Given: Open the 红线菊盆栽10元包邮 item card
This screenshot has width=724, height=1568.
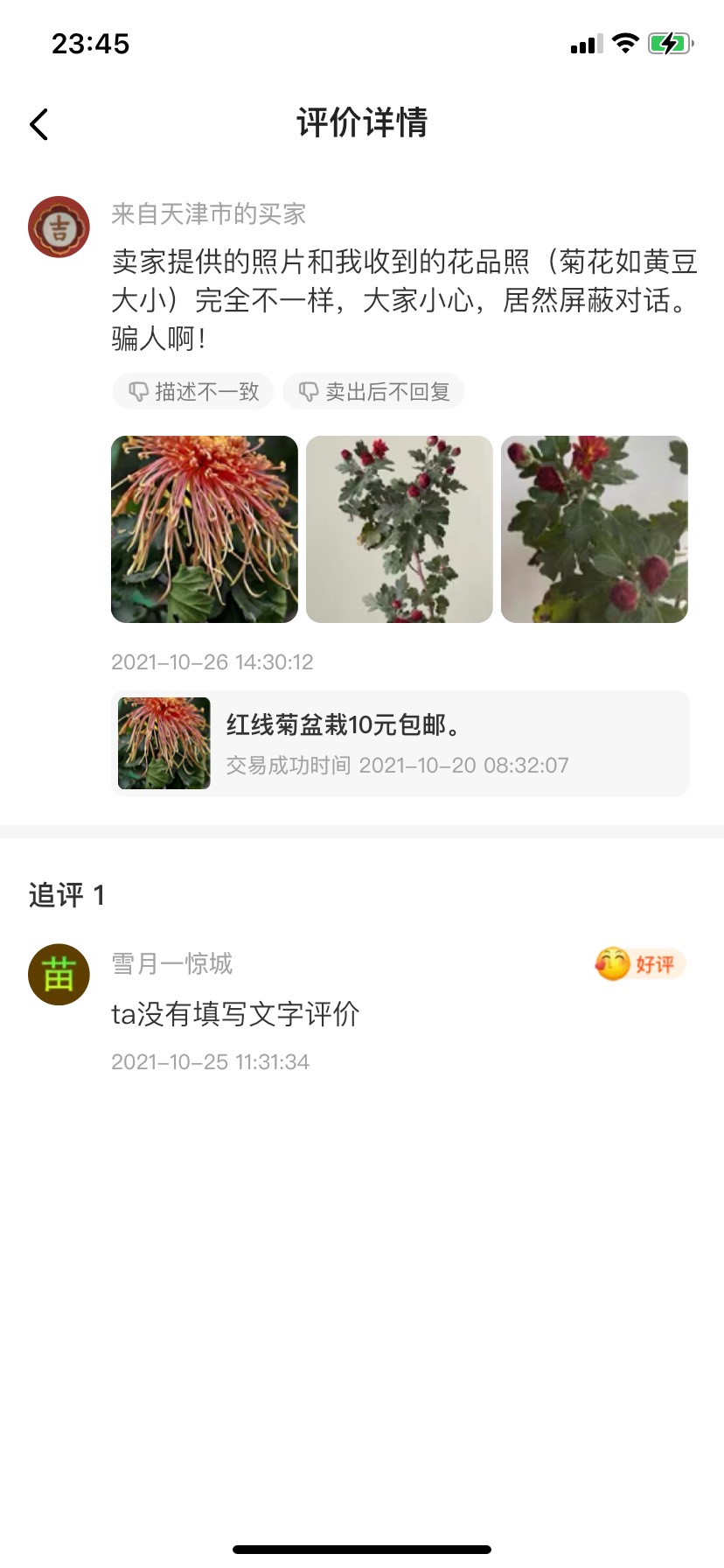Looking at the screenshot, I should [400, 743].
